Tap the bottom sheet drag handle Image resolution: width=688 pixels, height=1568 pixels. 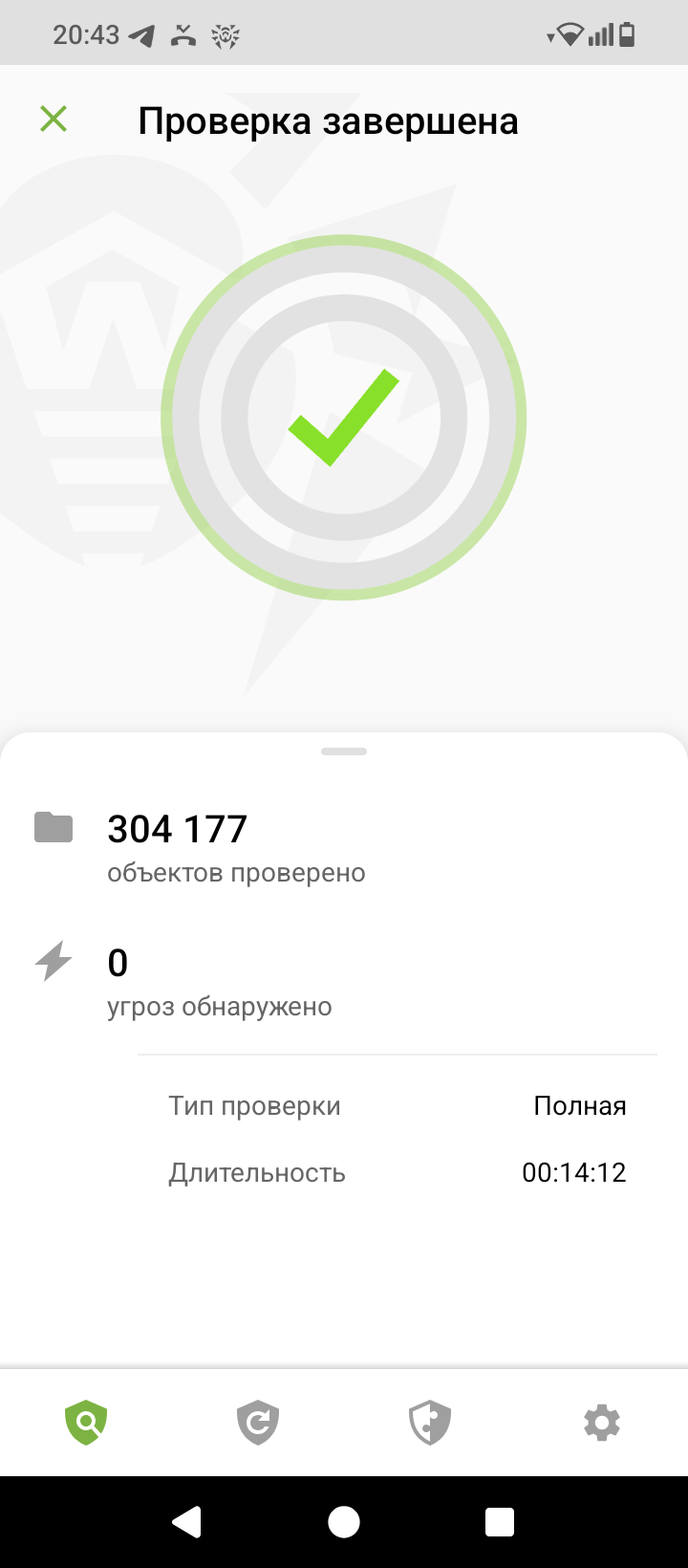point(344,751)
